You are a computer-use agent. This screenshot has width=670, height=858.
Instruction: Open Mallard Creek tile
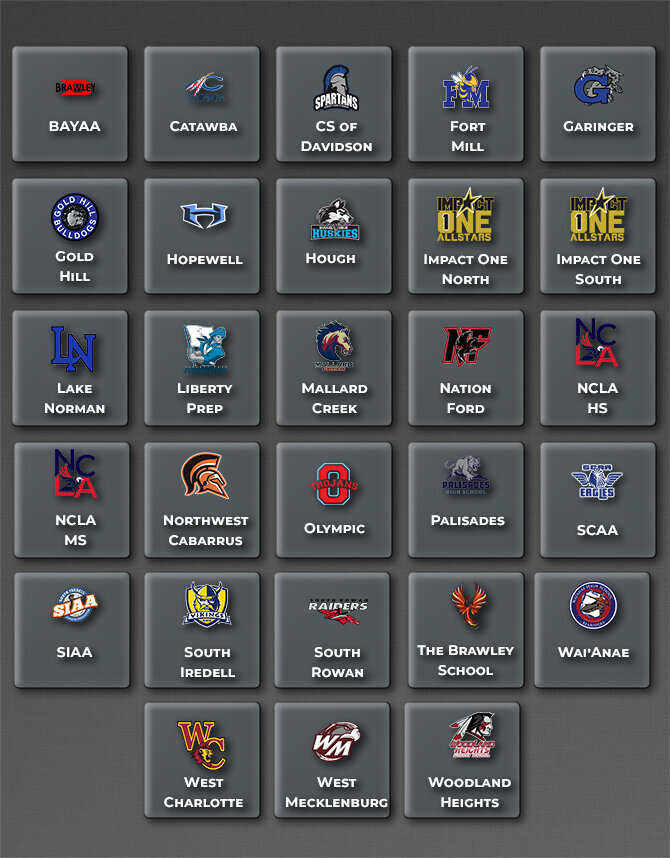click(334, 368)
